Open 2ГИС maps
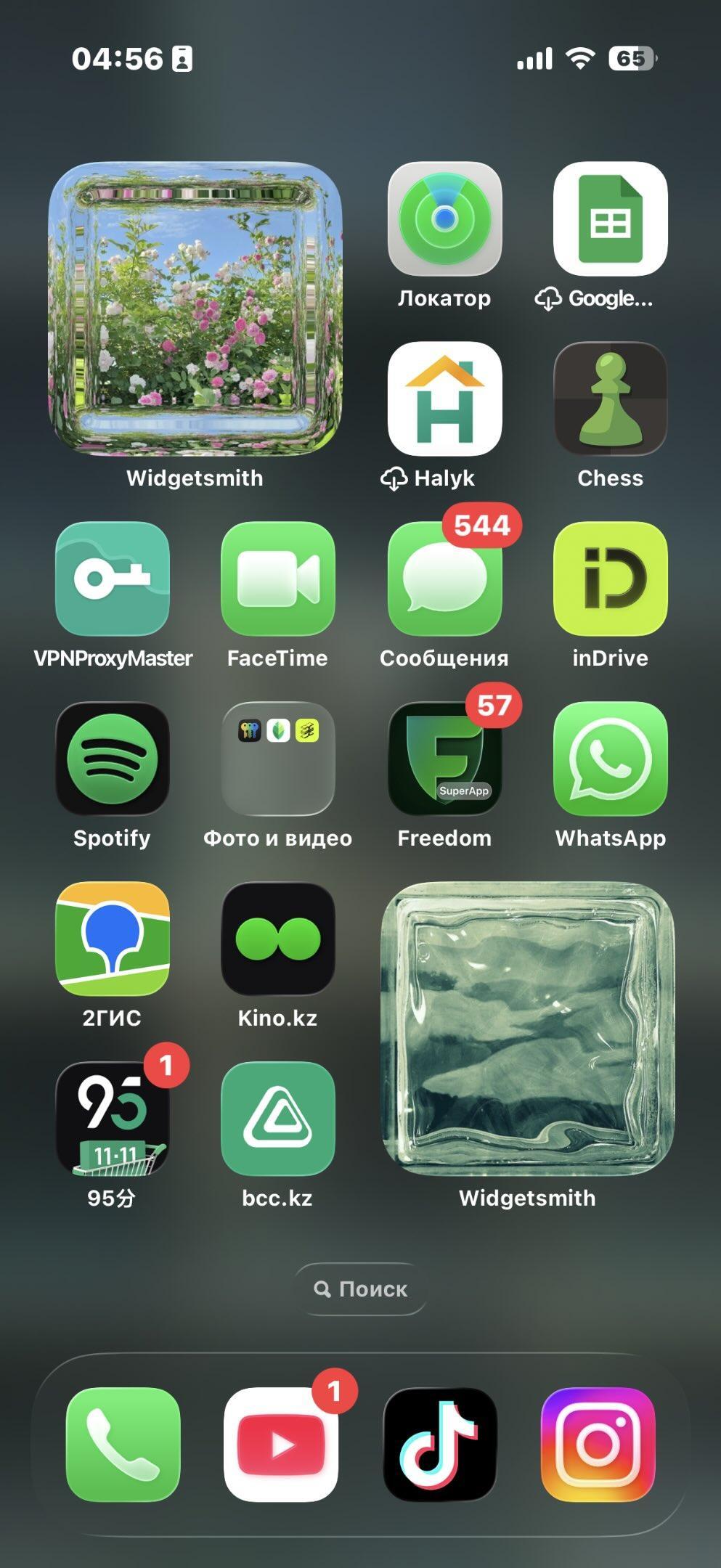 (113, 939)
